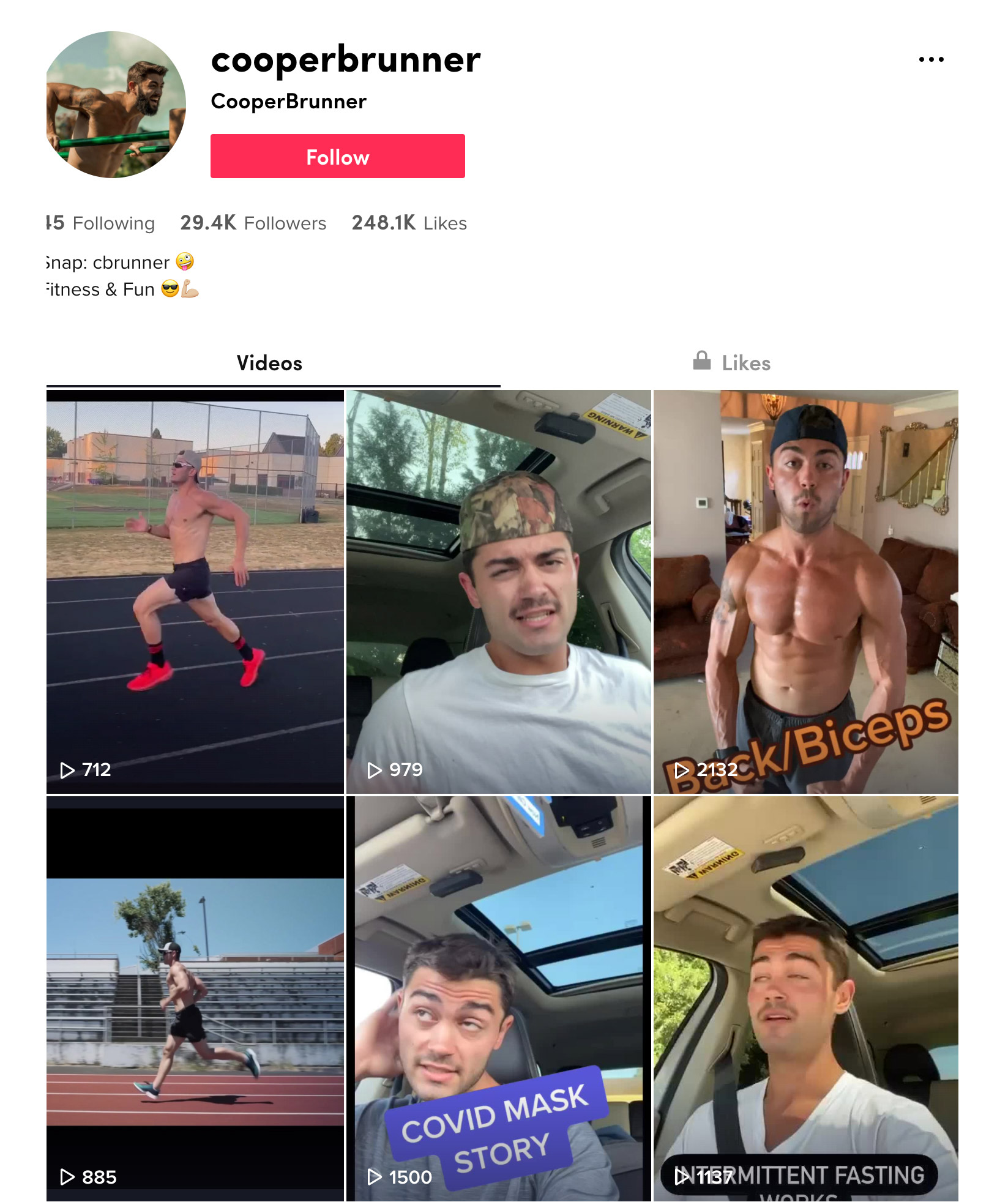Screen dimensions: 1008x1202
Task: View the profile picture
Action: (x=116, y=105)
